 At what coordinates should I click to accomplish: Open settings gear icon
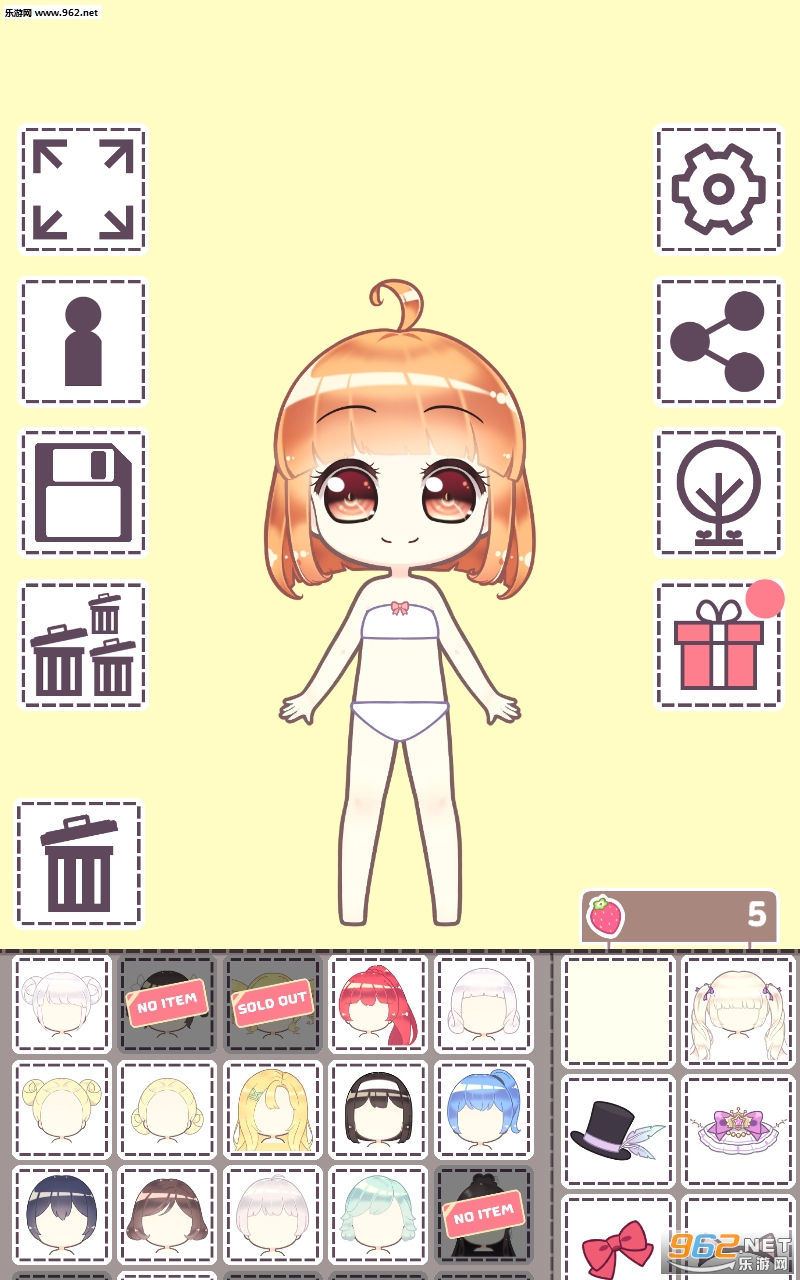point(718,189)
